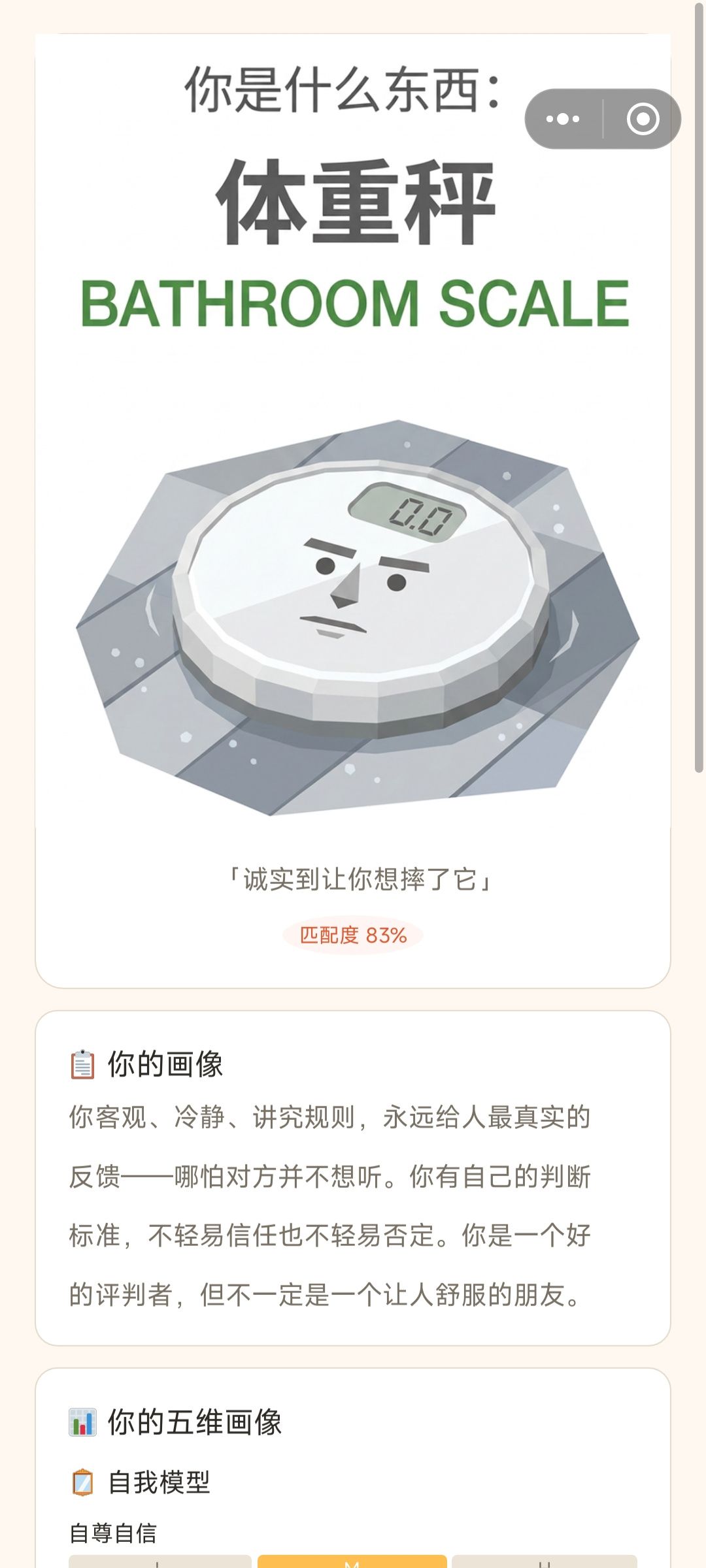Tap the three-dot more icon in the capsule
The image size is (706, 1568).
click(563, 118)
